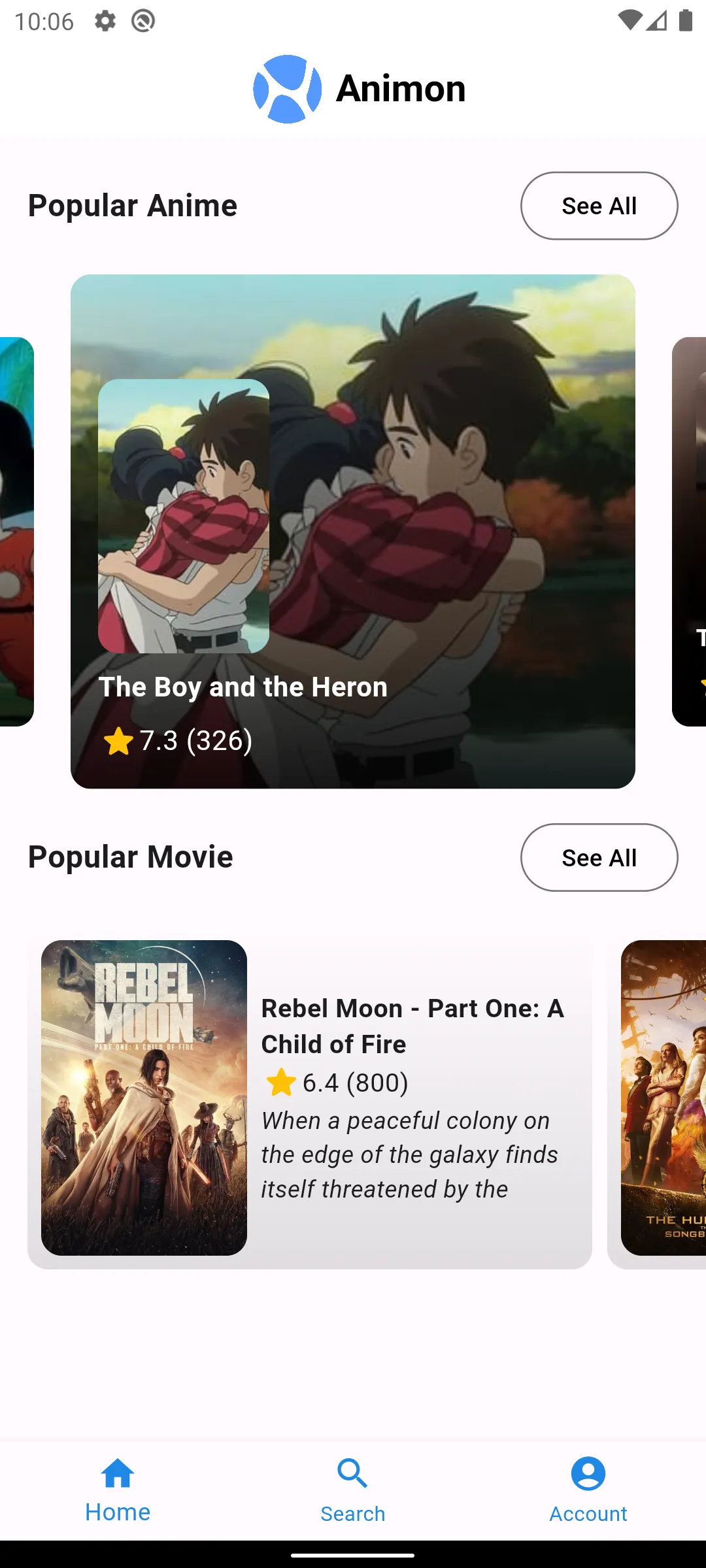Switch to the Search tab
This screenshot has height=1568, width=706.
click(x=353, y=1491)
